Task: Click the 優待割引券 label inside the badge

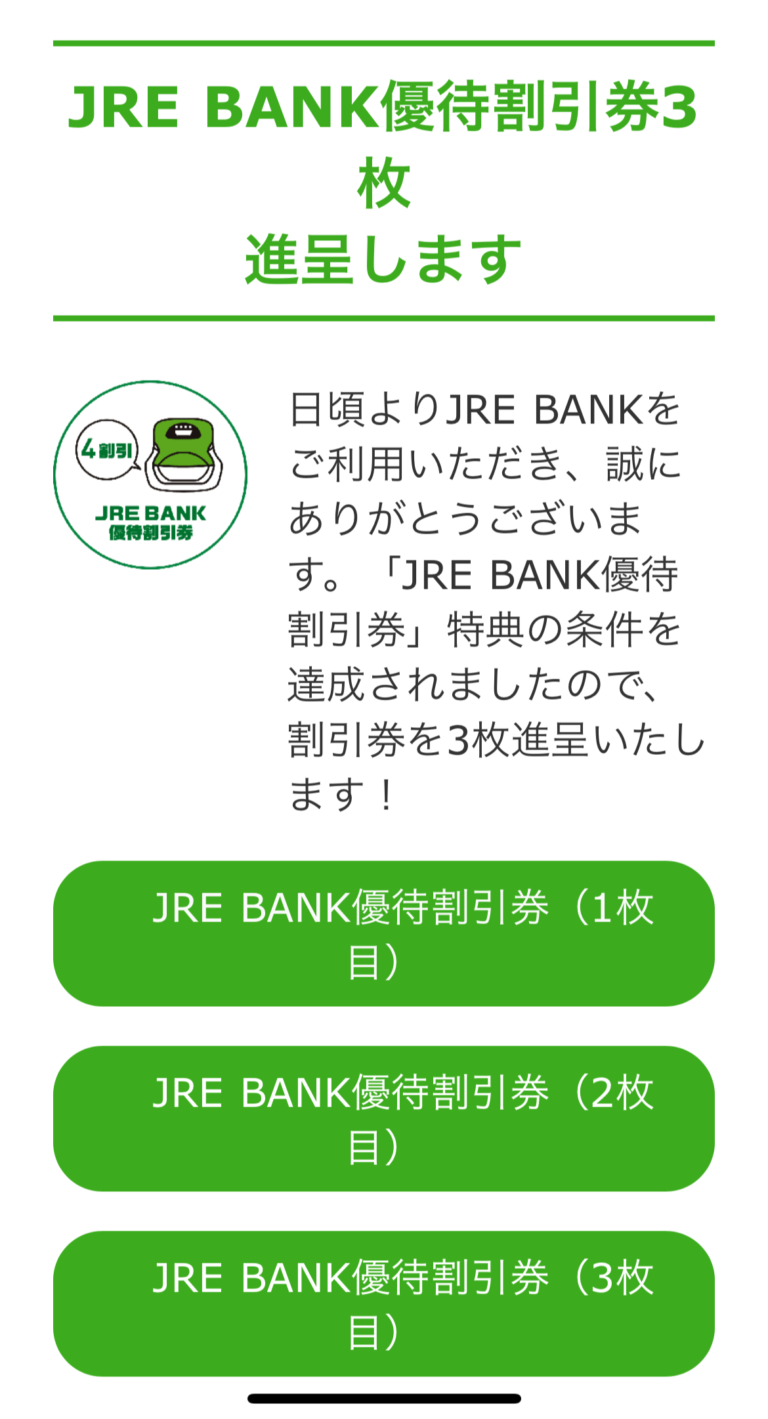Action: [152, 529]
